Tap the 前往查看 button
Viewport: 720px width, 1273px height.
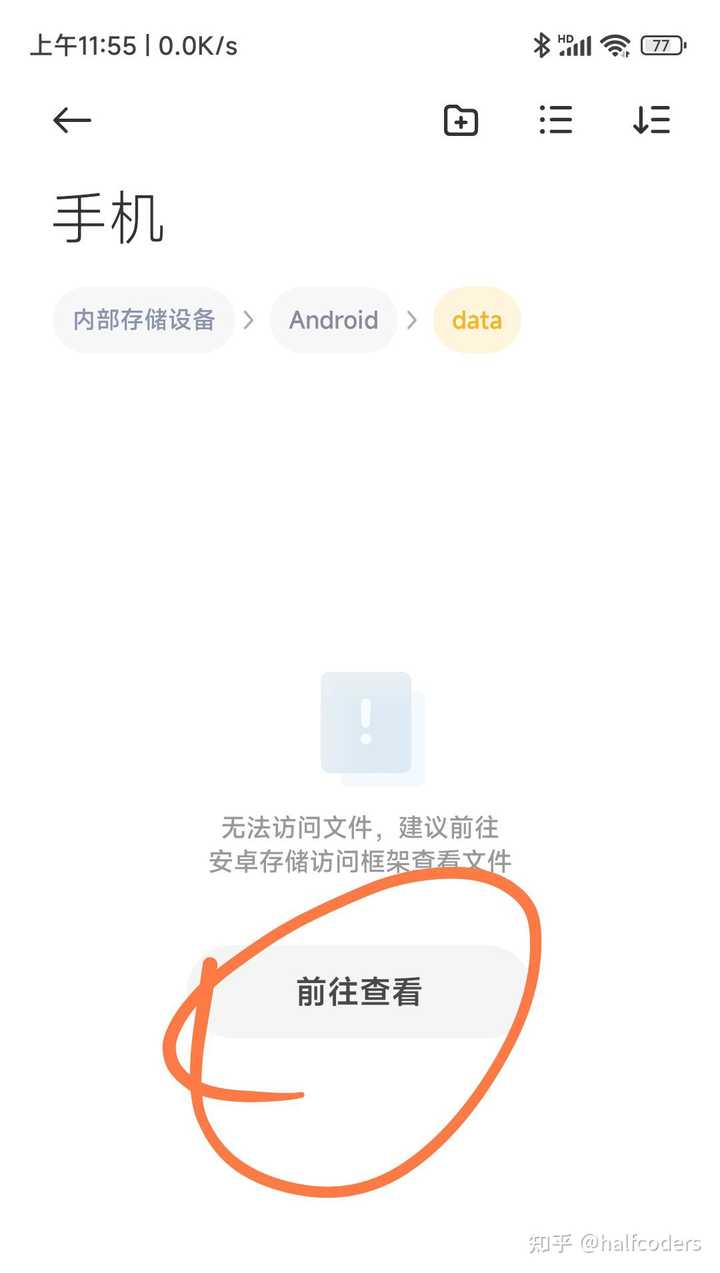pos(358,991)
